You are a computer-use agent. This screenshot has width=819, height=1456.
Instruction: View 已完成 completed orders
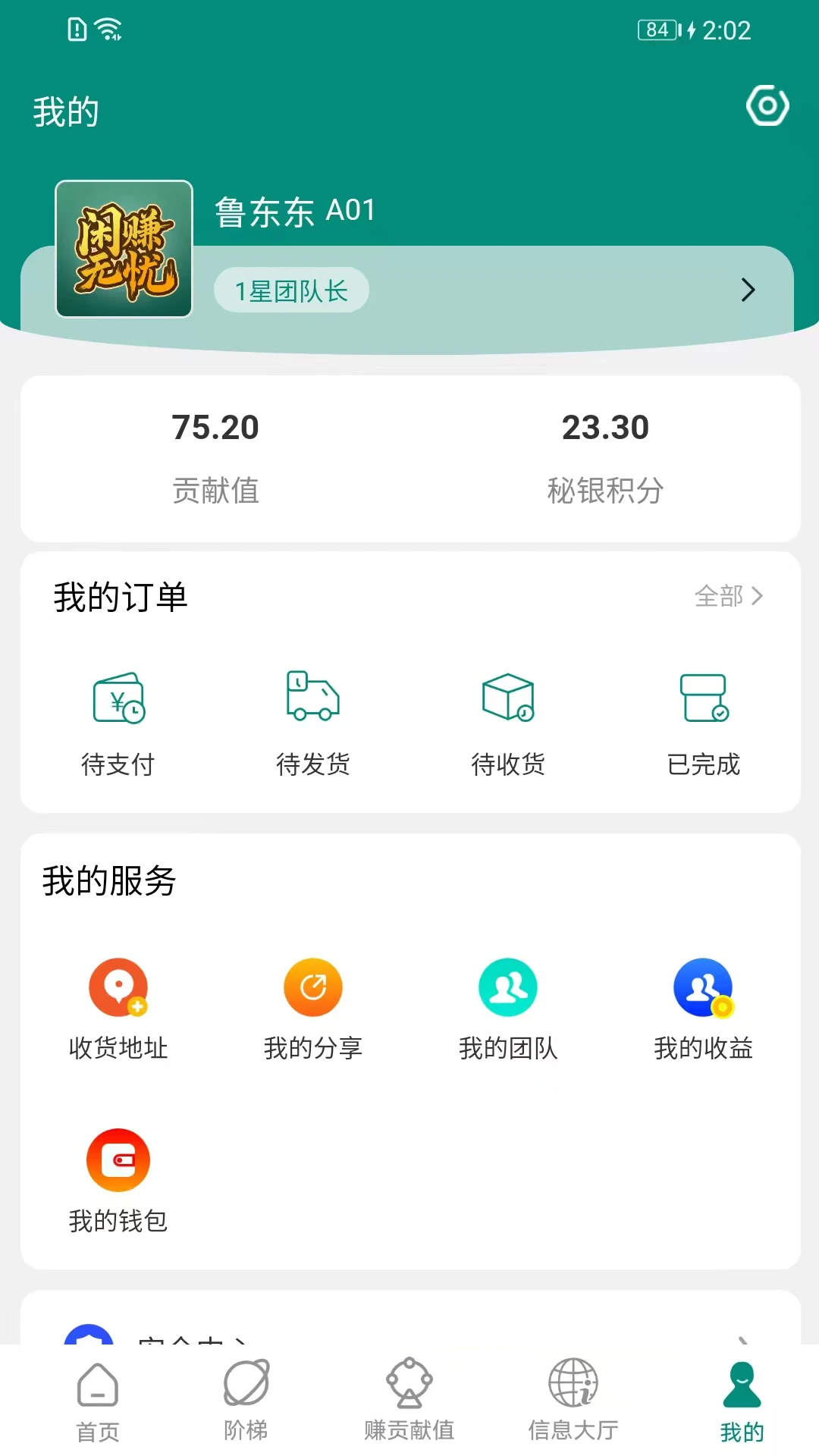pos(703,720)
